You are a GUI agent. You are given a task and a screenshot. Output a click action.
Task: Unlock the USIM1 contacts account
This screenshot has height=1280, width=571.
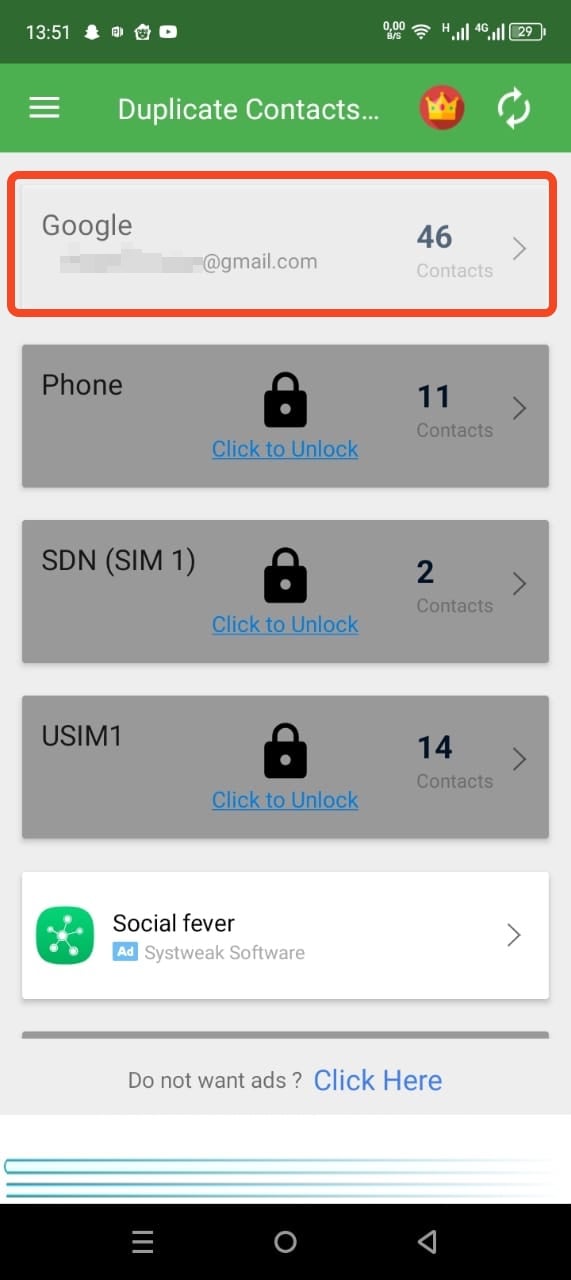(285, 800)
